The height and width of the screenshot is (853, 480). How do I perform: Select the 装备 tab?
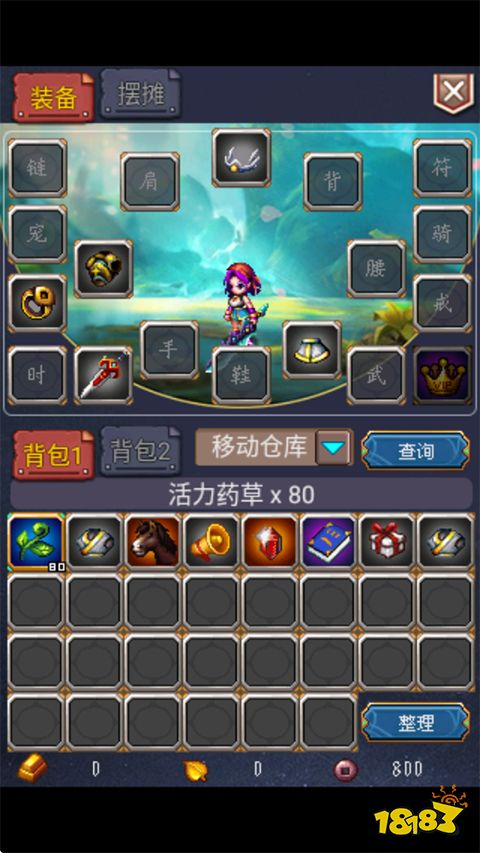click(x=53, y=97)
